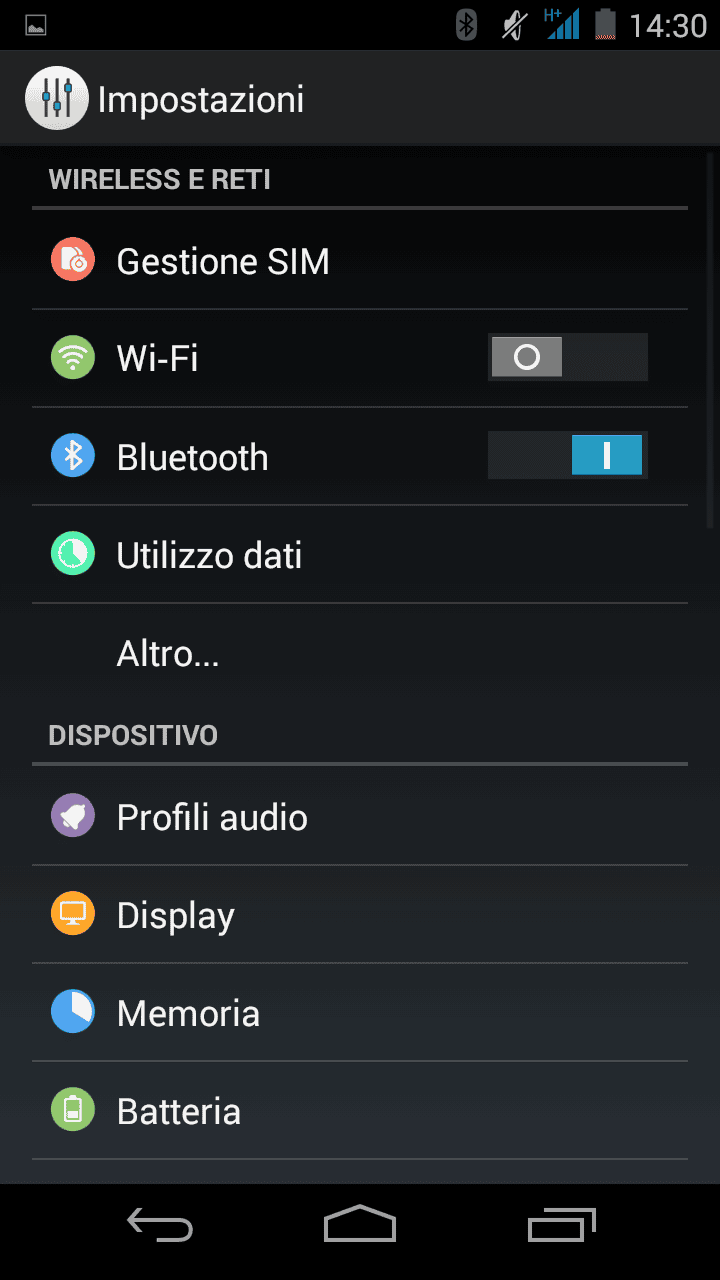Open Profili audio

[x=360, y=817]
